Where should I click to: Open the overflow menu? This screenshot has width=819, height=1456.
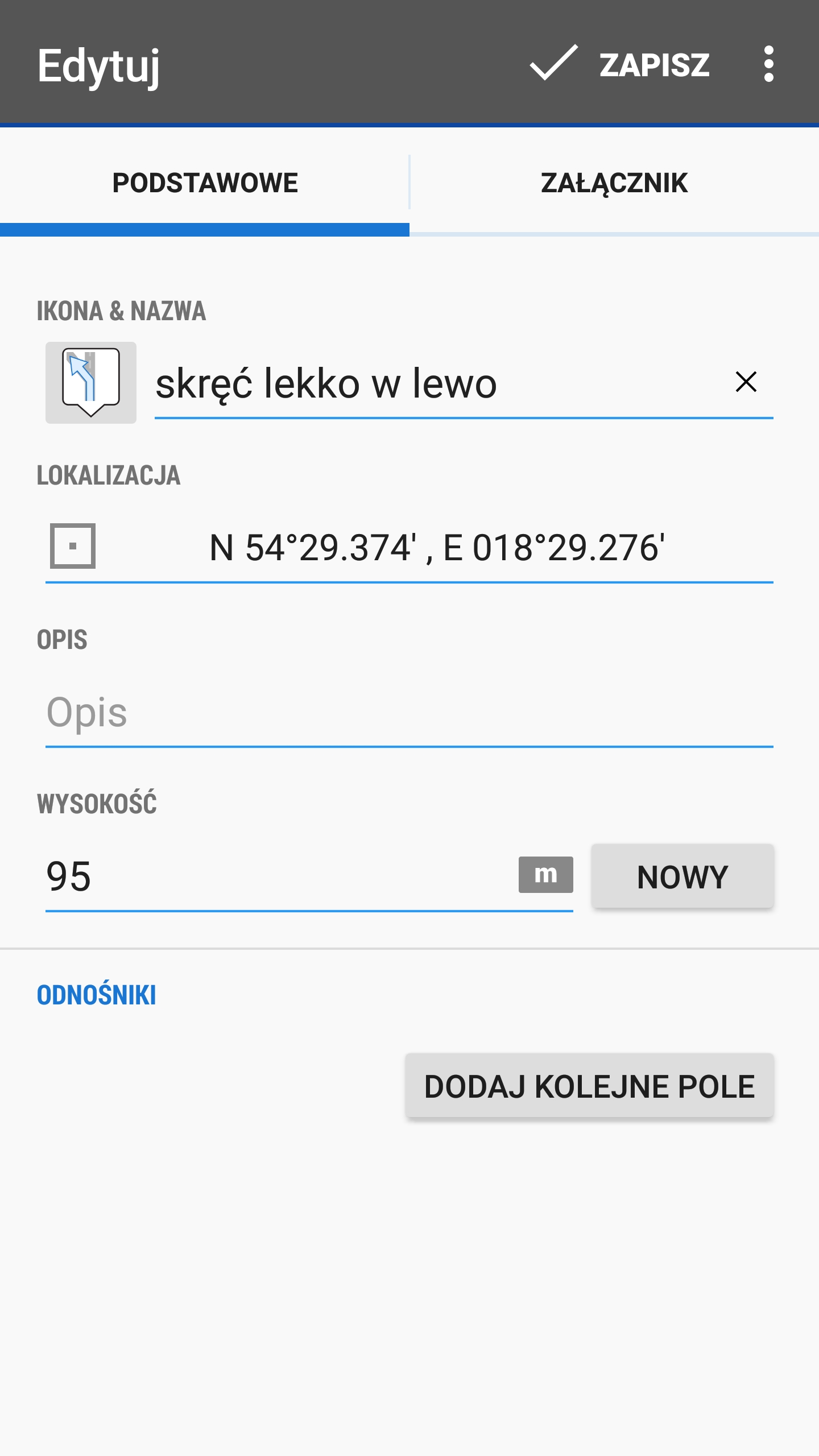coord(768,64)
